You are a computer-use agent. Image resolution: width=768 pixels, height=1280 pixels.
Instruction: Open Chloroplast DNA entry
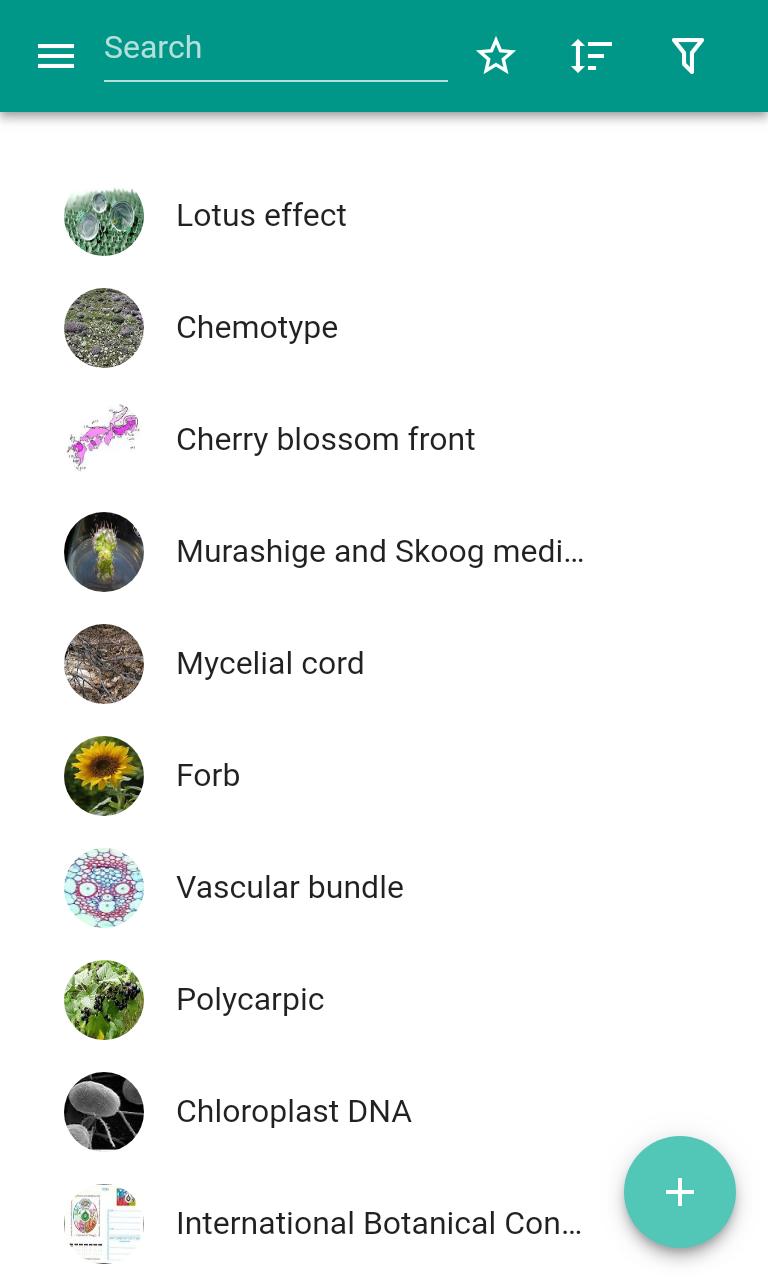294,1111
